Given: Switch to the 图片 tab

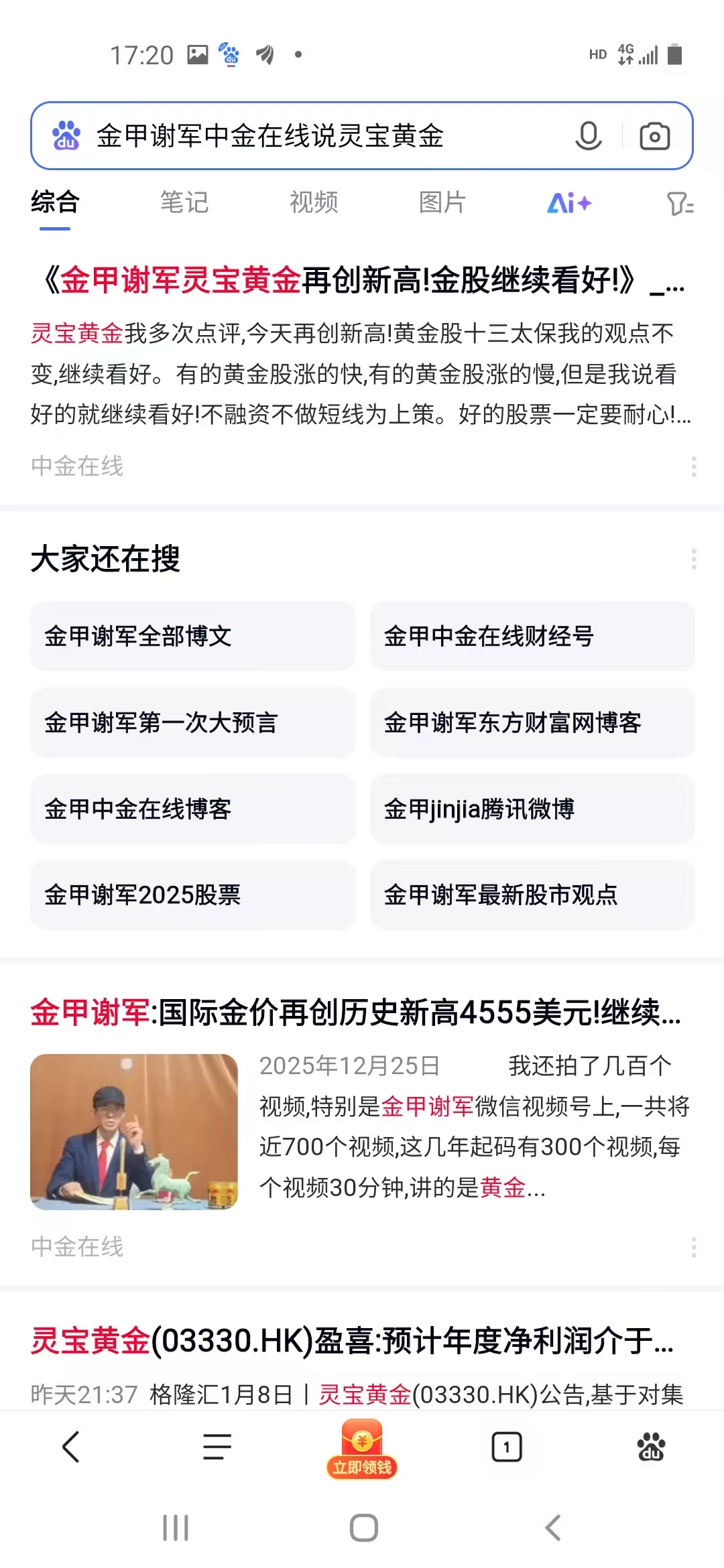Looking at the screenshot, I should pyautogui.click(x=442, y=202).
